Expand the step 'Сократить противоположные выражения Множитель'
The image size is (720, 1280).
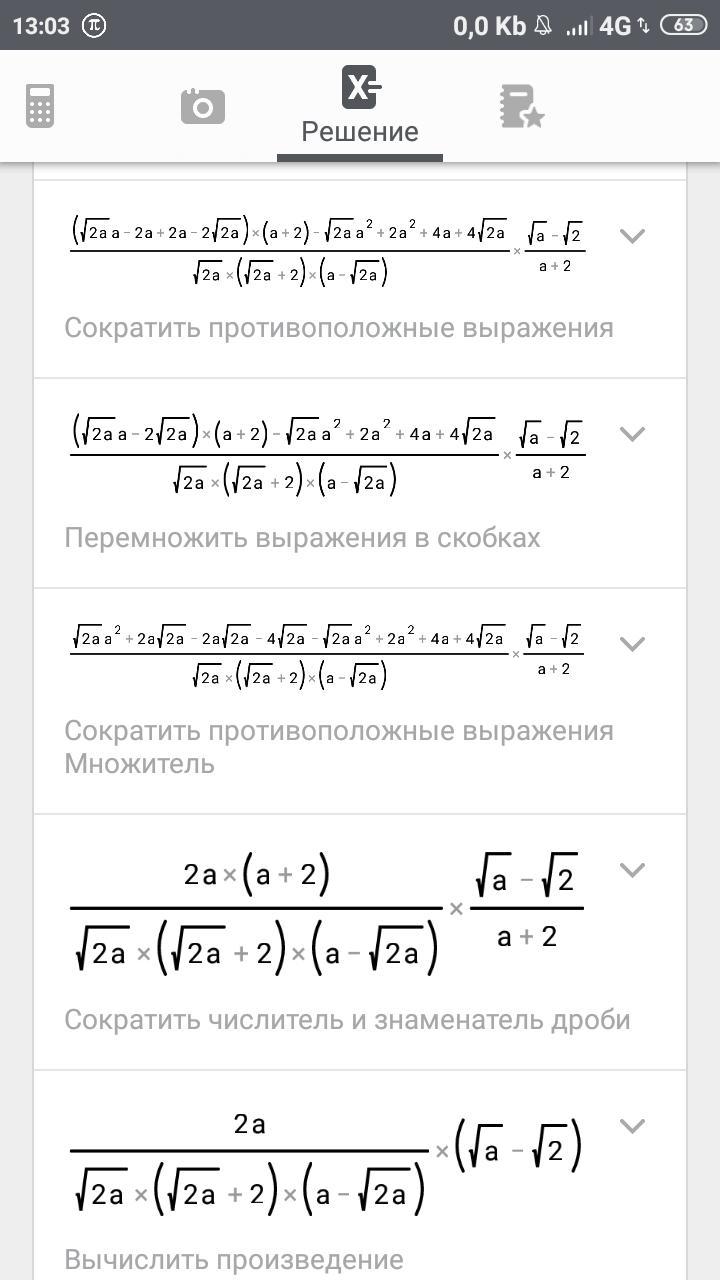coord(632,644)
